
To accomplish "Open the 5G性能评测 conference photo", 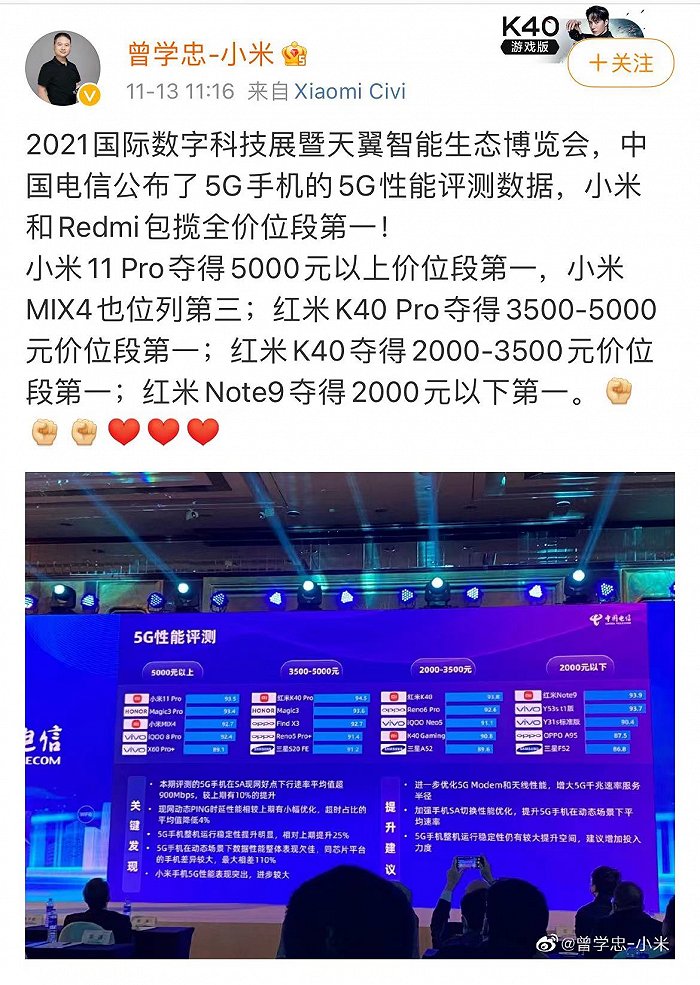I will [x=350, y=715].
